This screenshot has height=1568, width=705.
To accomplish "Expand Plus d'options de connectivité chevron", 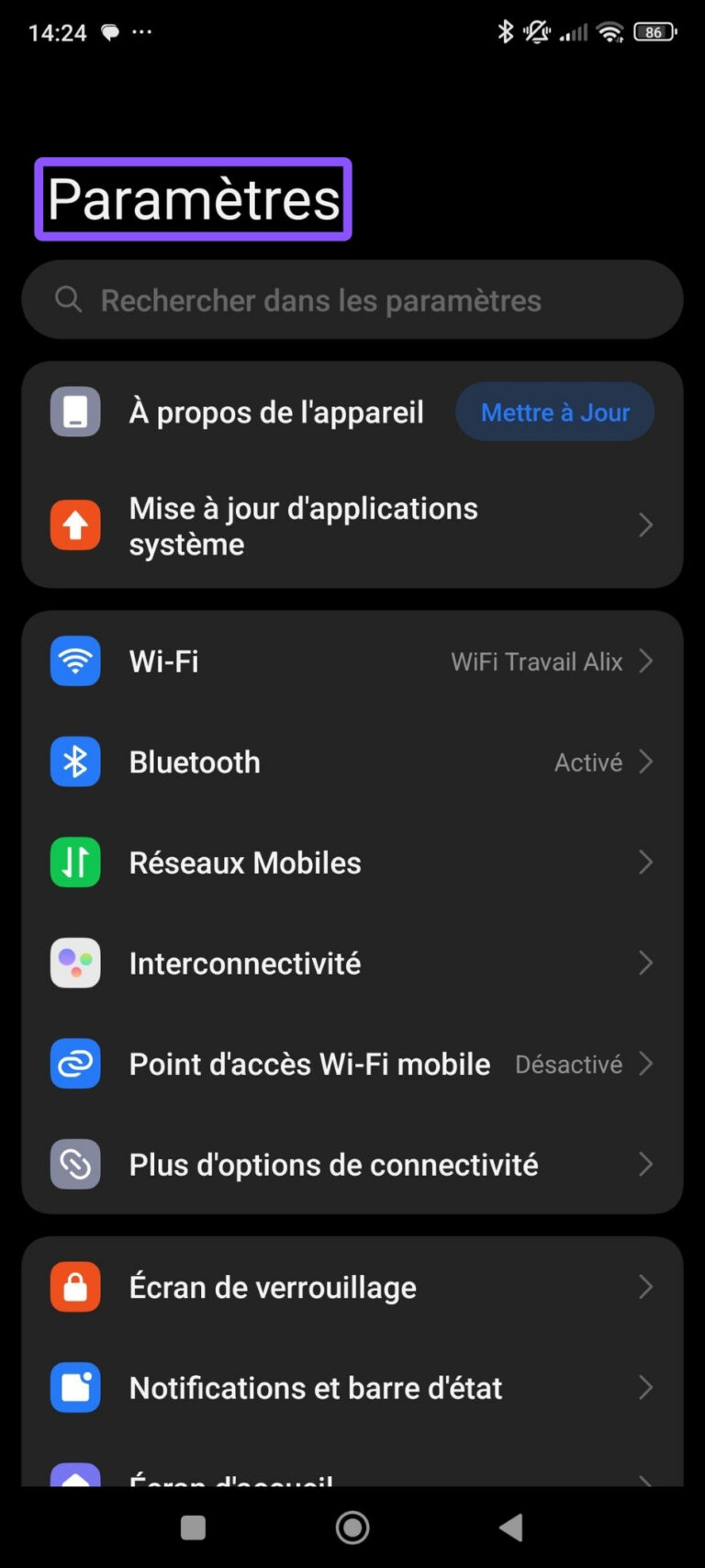I will (x=646, y=1164).
